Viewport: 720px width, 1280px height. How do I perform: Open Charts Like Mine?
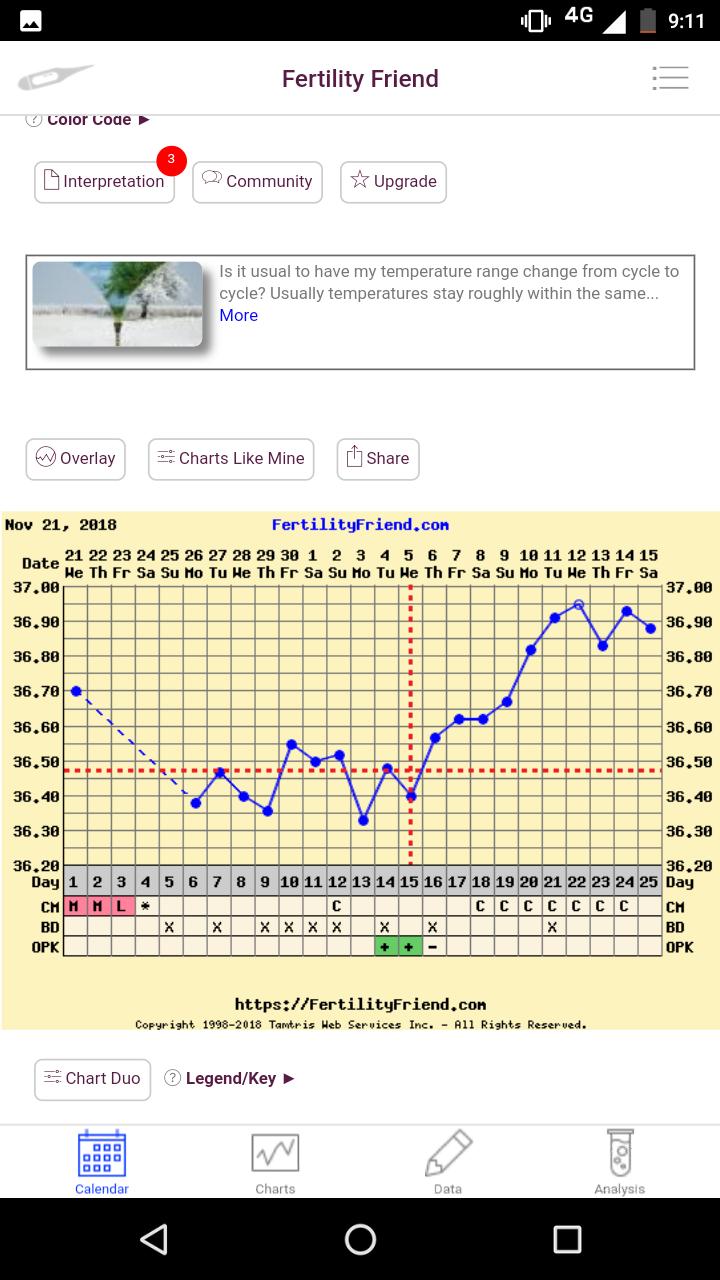(x=231, y=459)
